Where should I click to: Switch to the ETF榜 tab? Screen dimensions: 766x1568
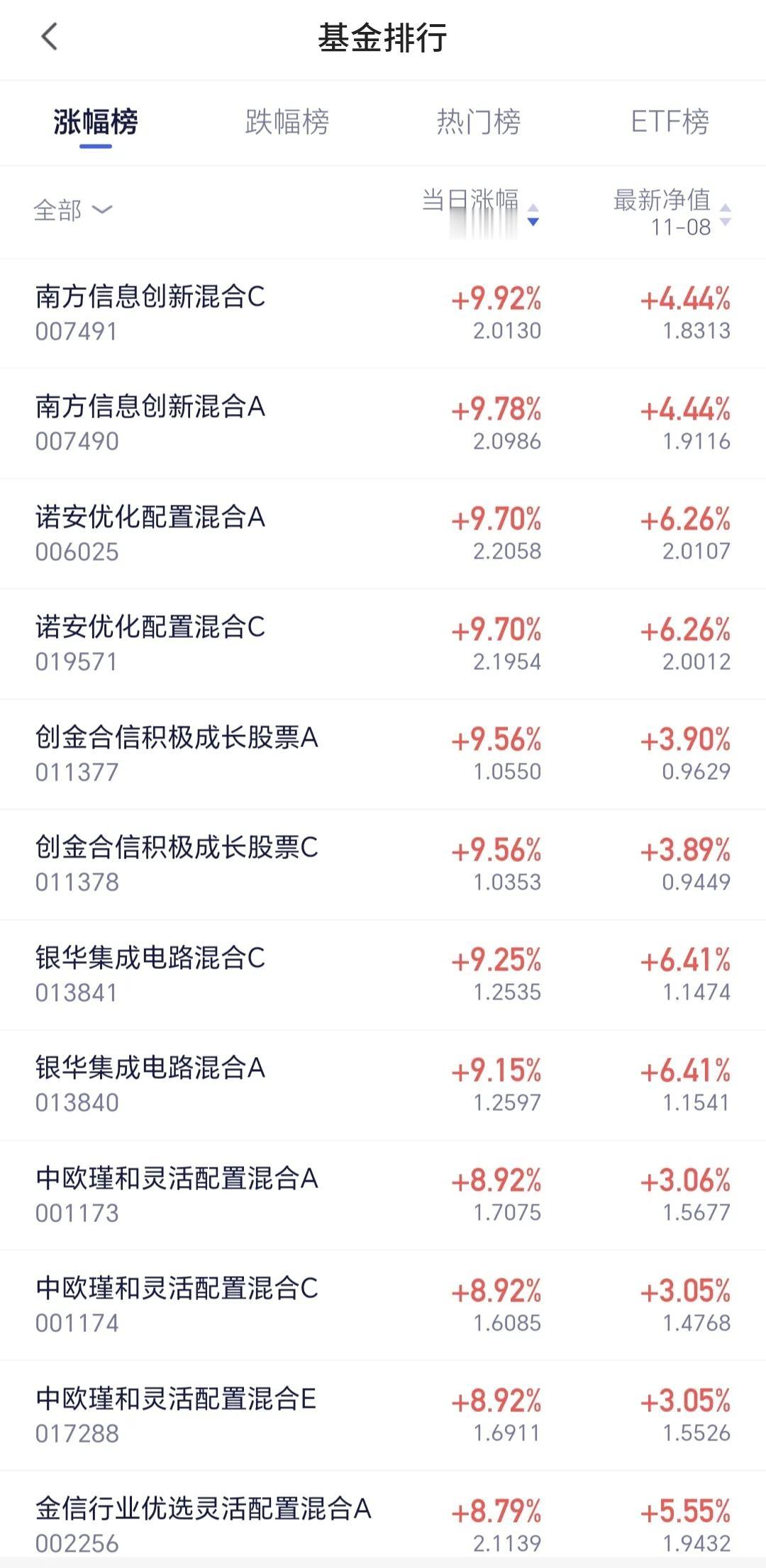[x=670, y=122]
